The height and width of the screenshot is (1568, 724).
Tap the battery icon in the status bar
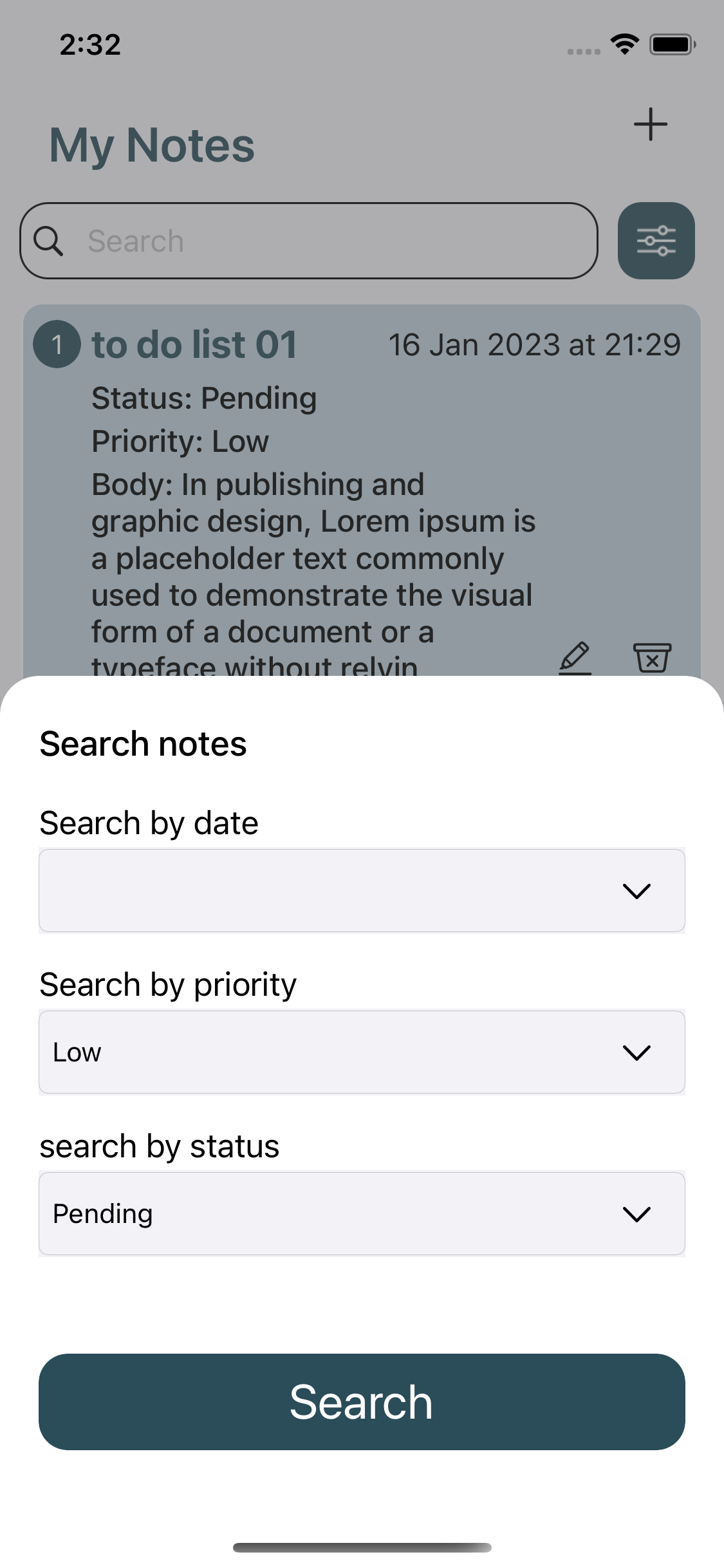click(672, 43)
